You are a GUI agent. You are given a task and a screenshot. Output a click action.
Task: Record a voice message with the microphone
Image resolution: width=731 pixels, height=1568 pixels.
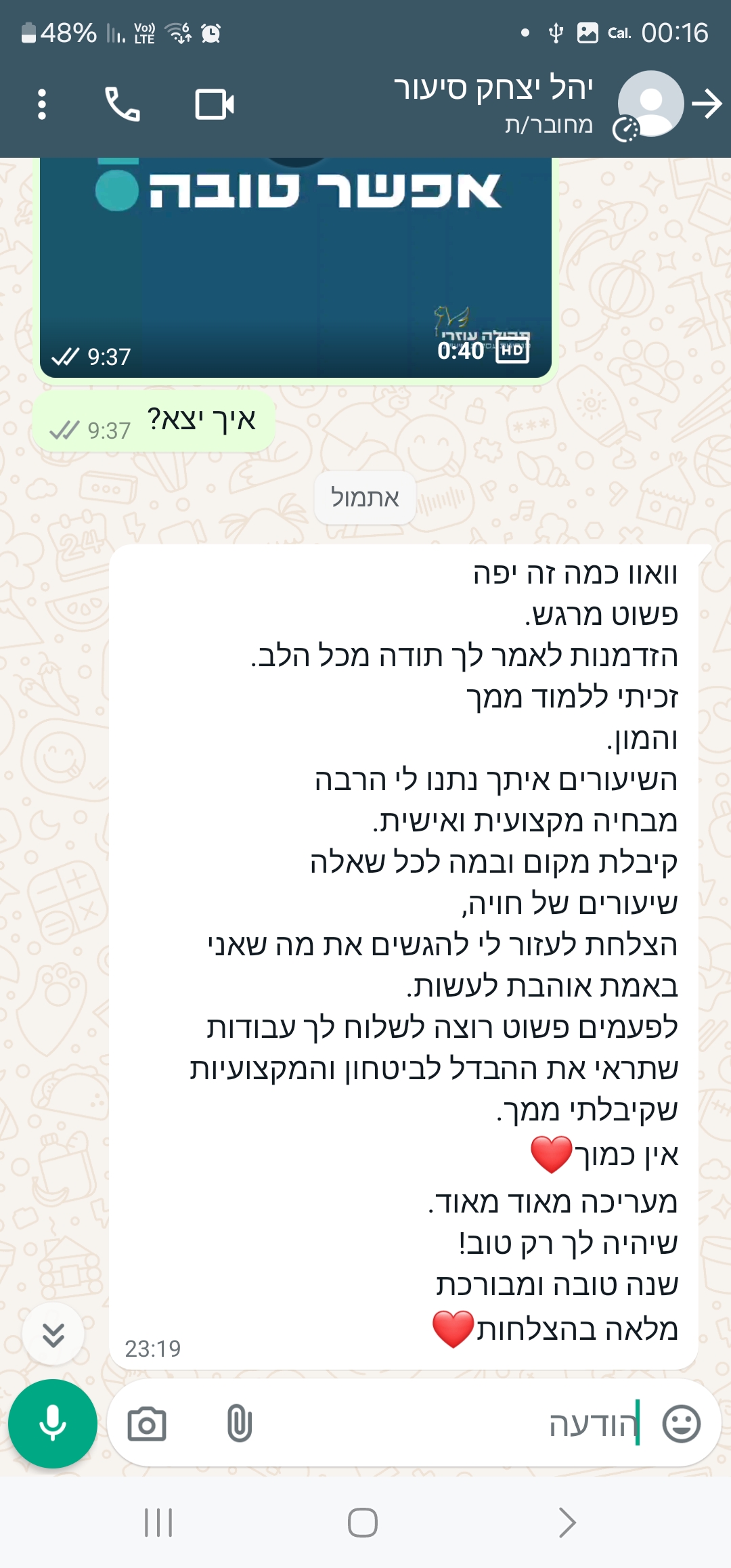[x=53, y=1424]
